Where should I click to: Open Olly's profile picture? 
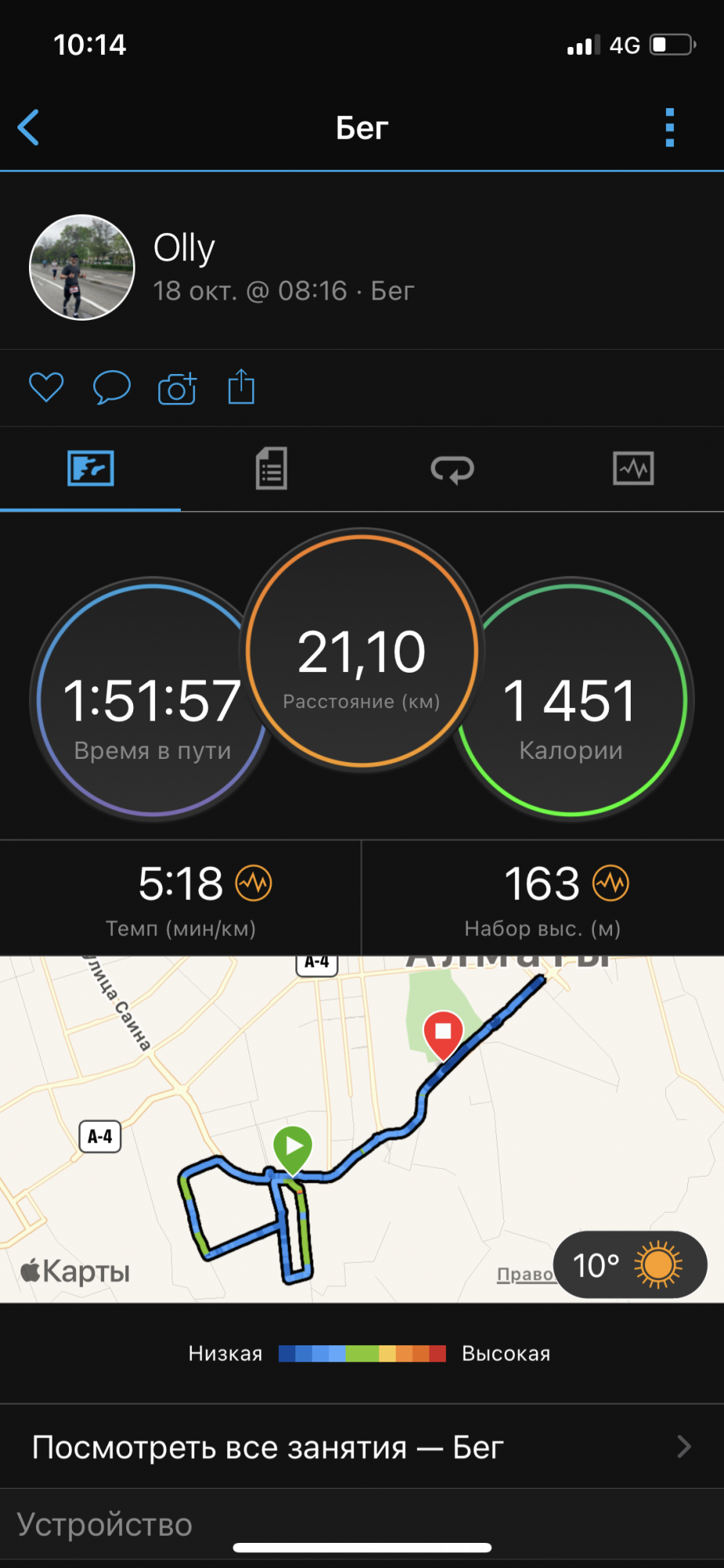point(81,267)
